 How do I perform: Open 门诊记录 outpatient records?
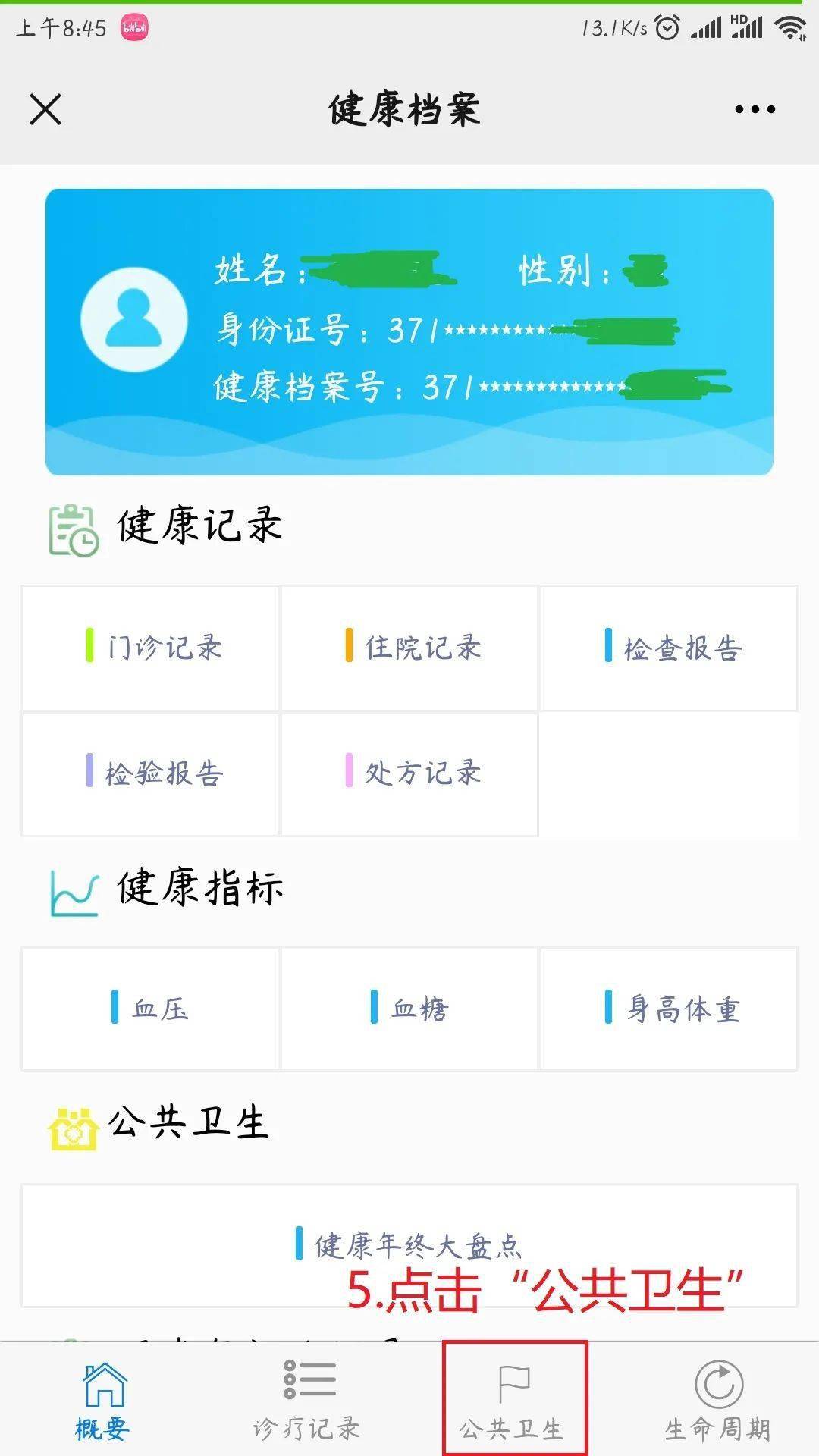(x=149, y=647)
